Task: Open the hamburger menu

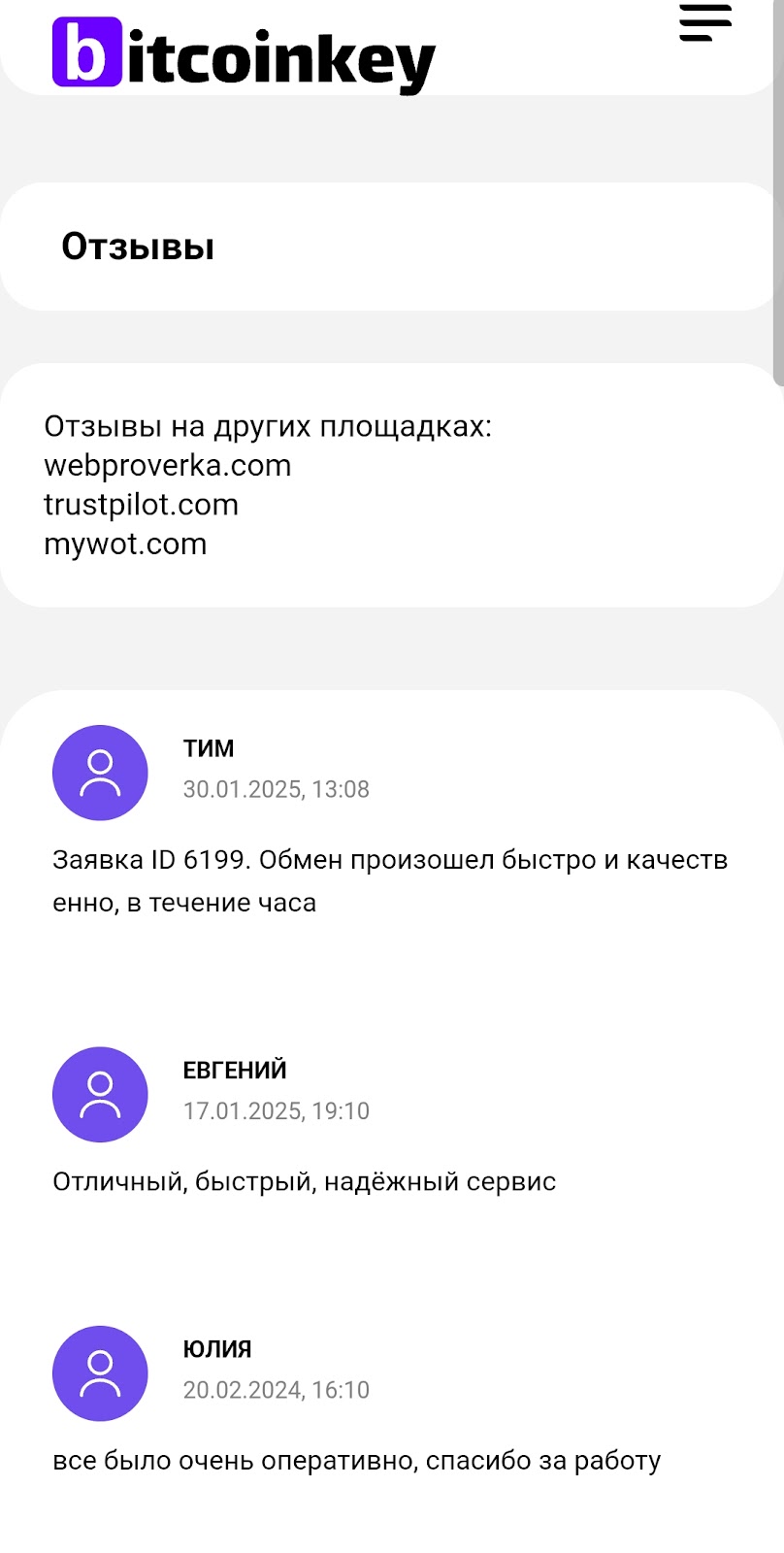Action: pos(705,22)
